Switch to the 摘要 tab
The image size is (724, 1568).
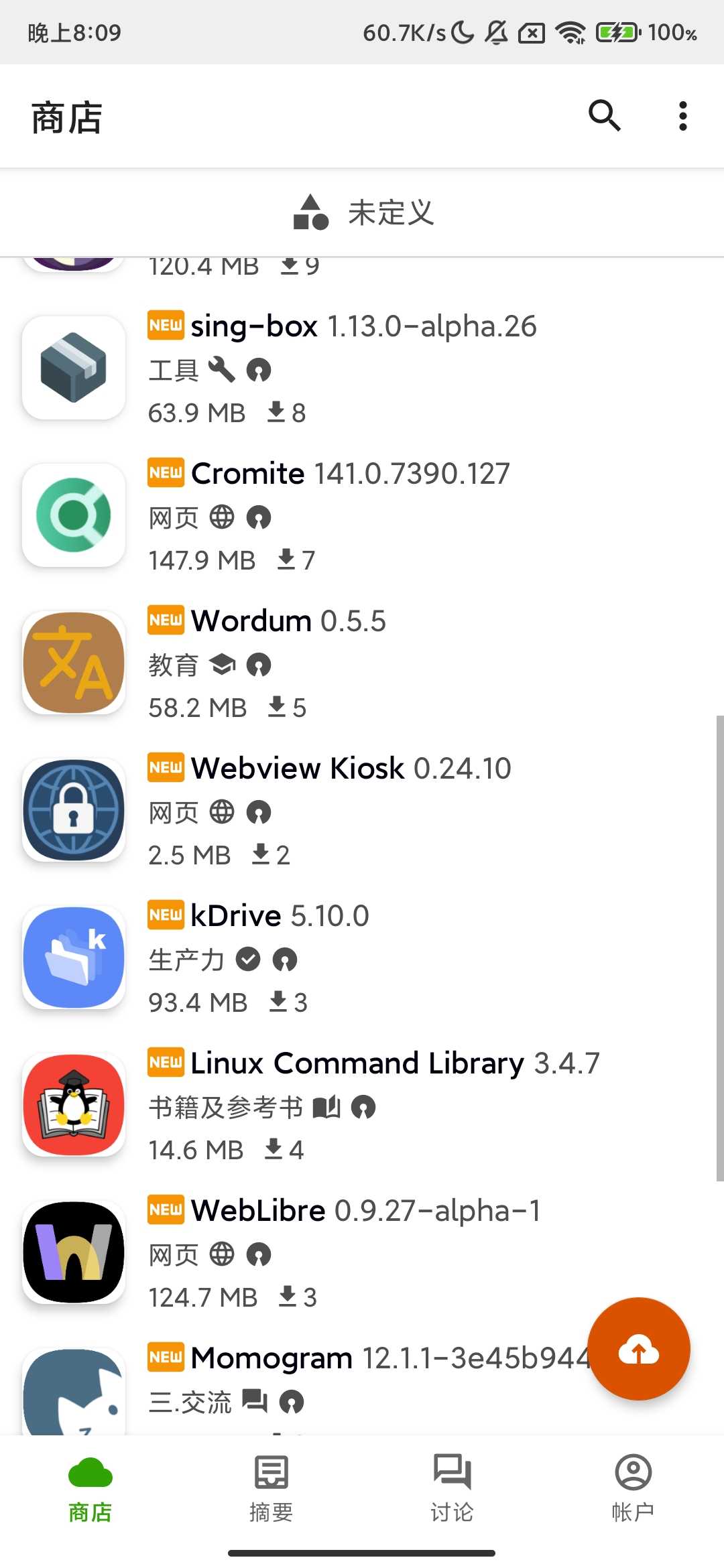tap(271, 1483)
